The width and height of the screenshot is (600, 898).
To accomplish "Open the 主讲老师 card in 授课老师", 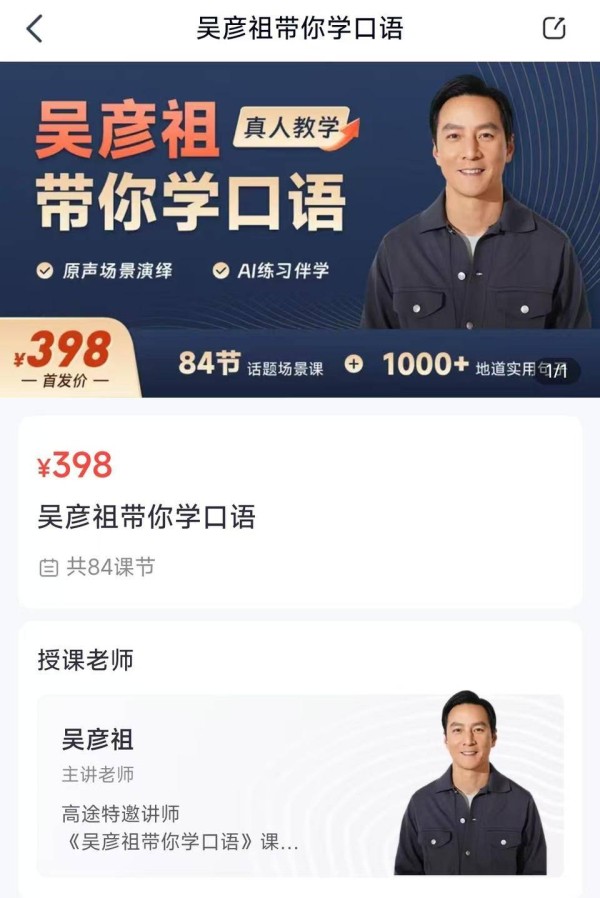I will click(x=300, y=786).
